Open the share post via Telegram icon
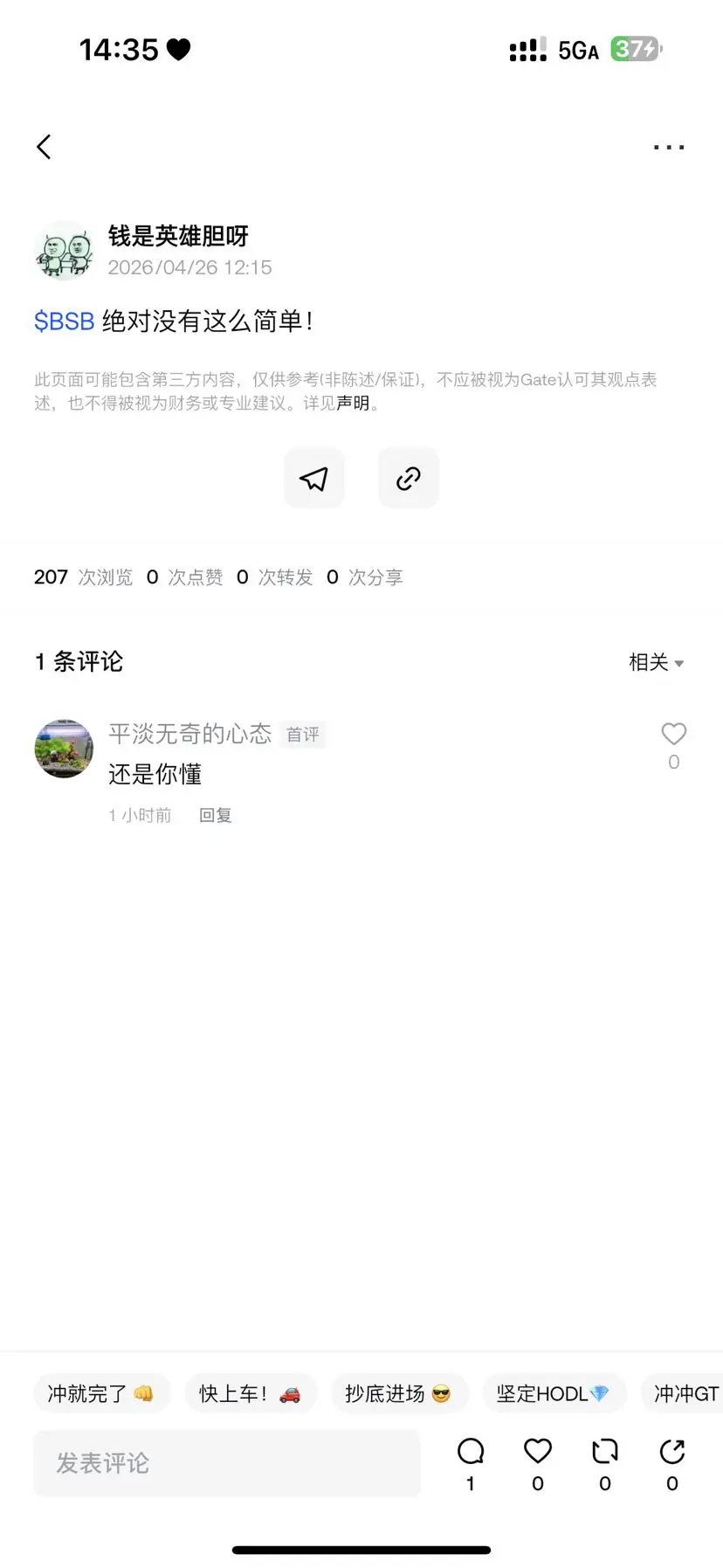This screenshot has height=1568, width=723. (313, 478)
